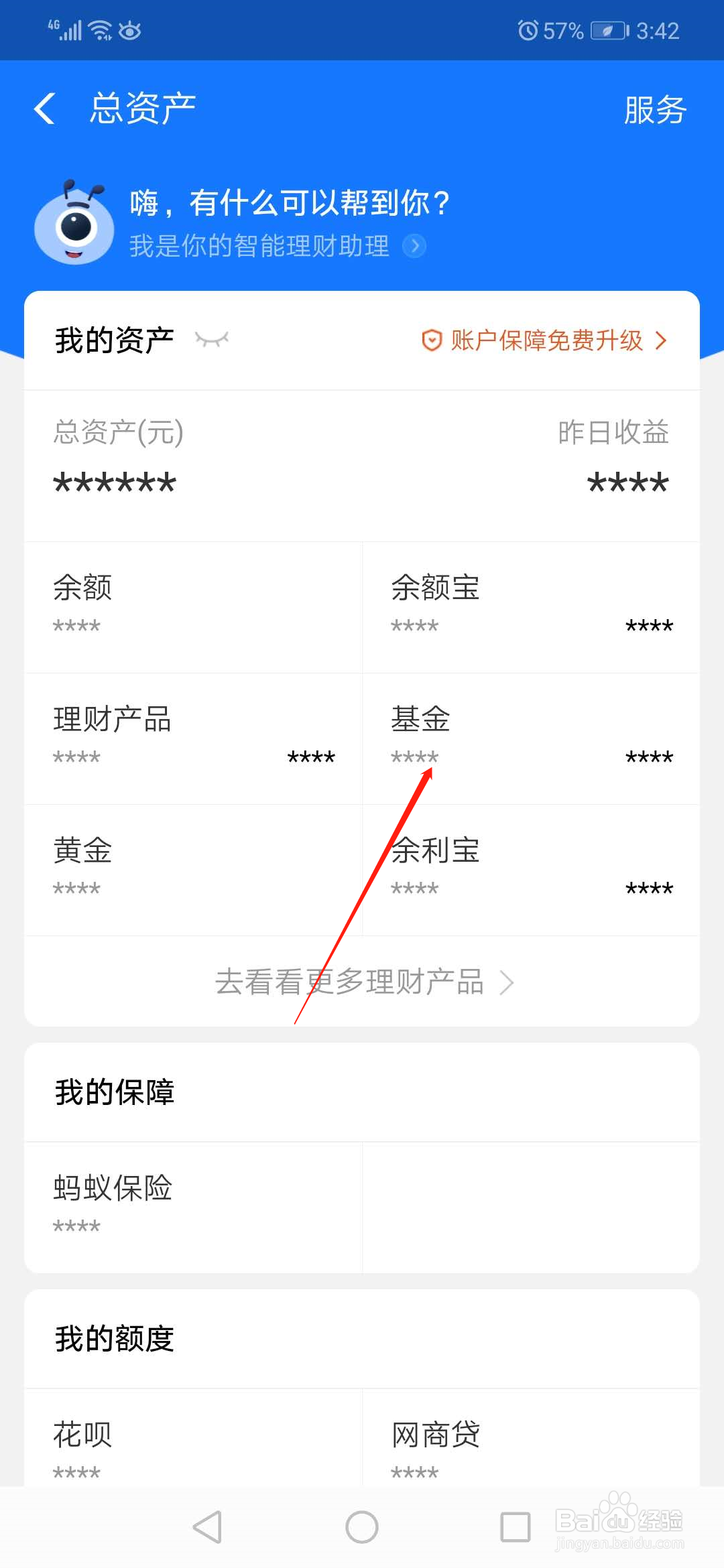Image resolution: width=724 pixels, height=1568 pixels.
Task: Tap the shield icon next to 账户保障免费升级
Action: 431,341
